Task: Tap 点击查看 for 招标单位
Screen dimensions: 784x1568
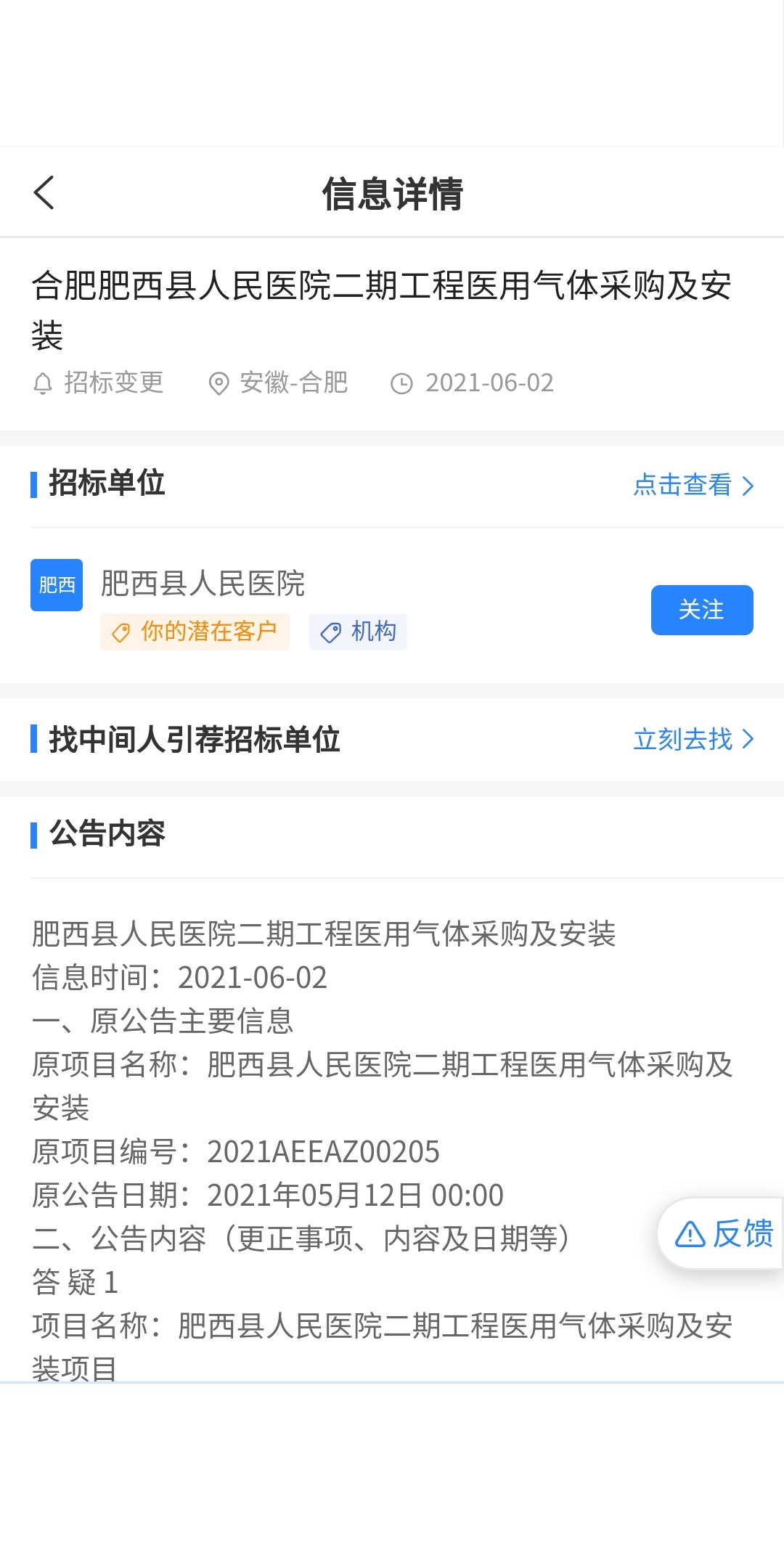Action: (693, 485)
